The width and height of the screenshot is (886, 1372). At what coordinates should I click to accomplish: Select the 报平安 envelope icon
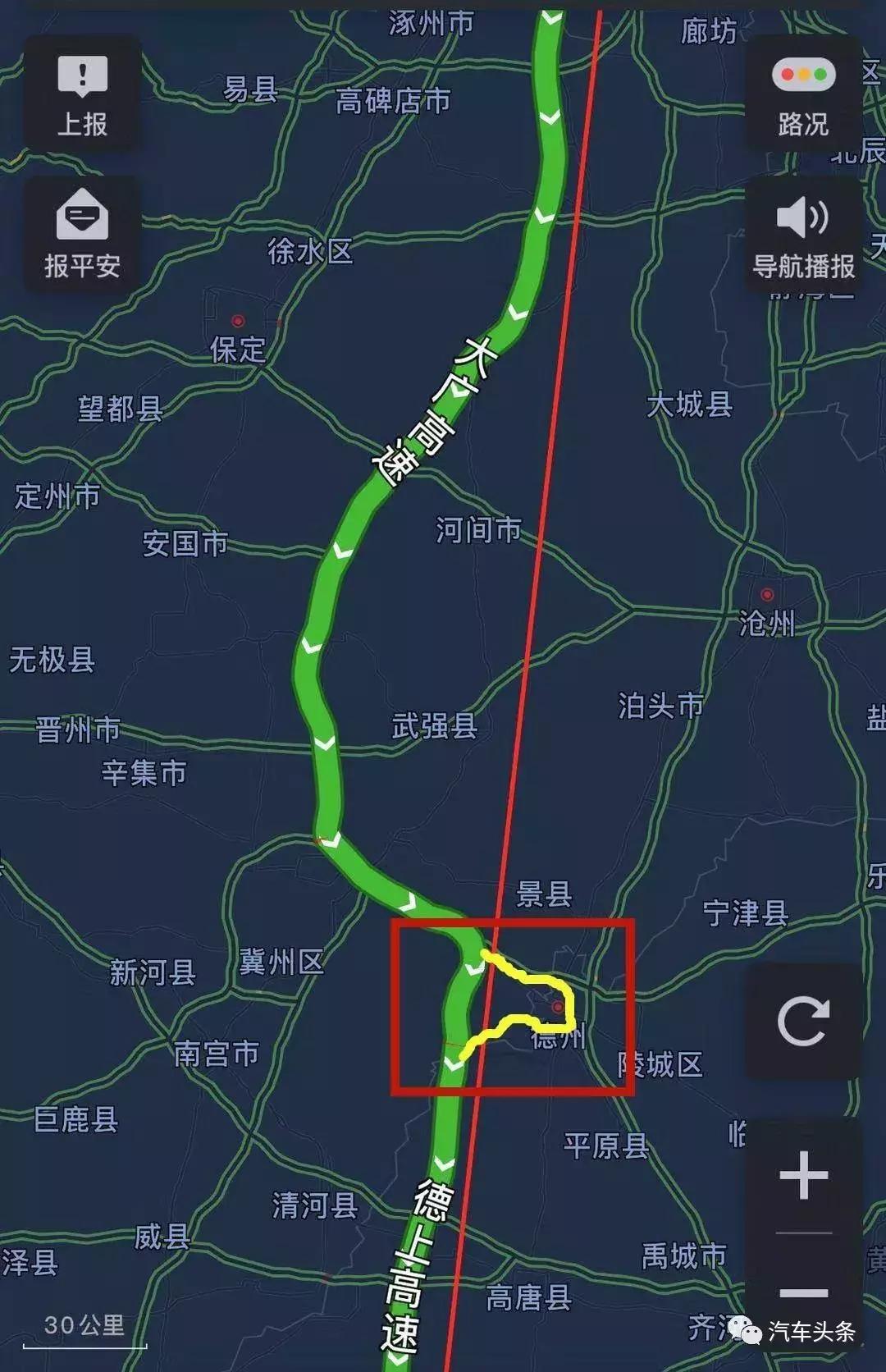coord(80,215)
